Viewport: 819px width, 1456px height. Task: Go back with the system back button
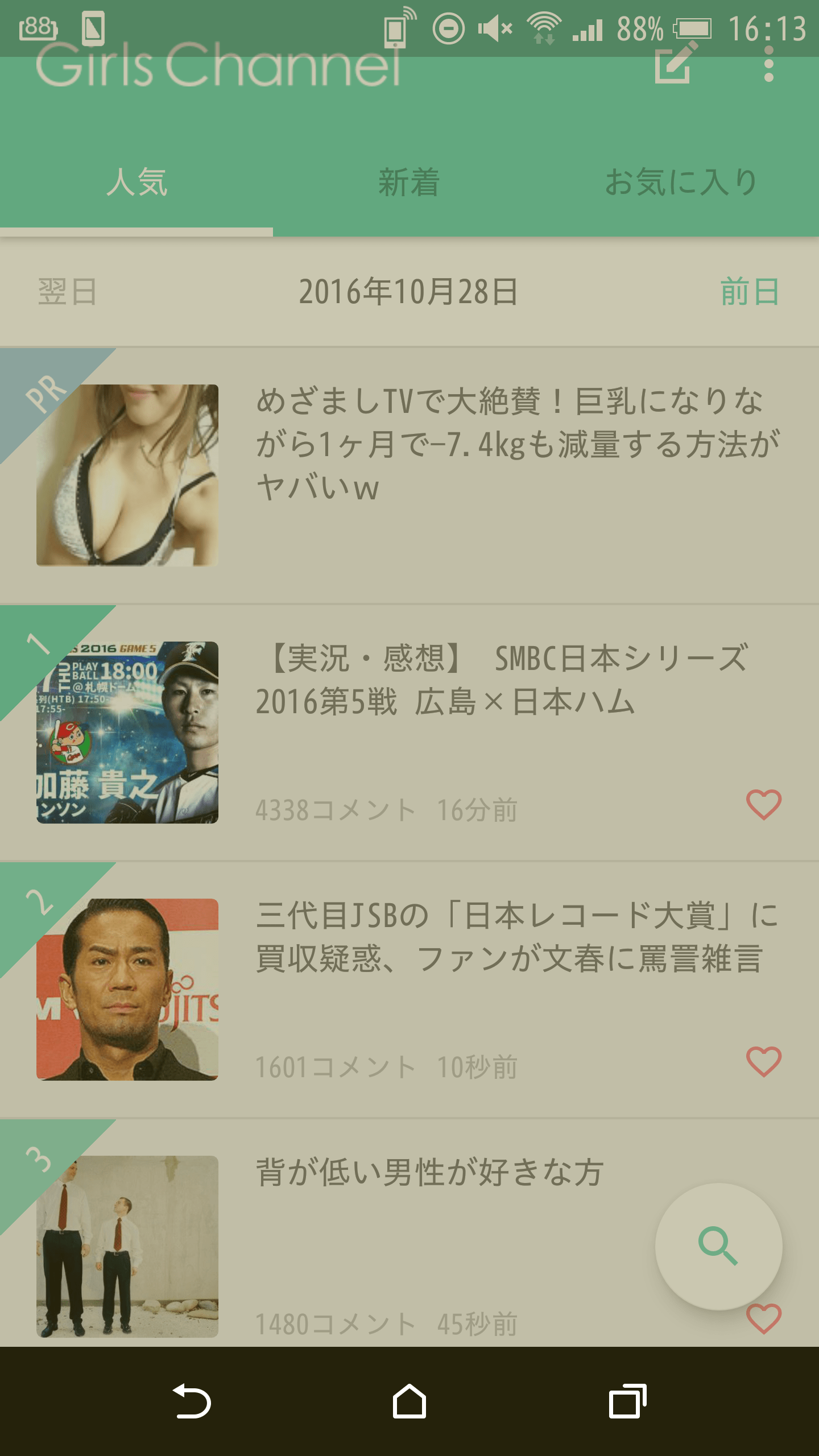pyautogui.click(x=192, y=1401)
